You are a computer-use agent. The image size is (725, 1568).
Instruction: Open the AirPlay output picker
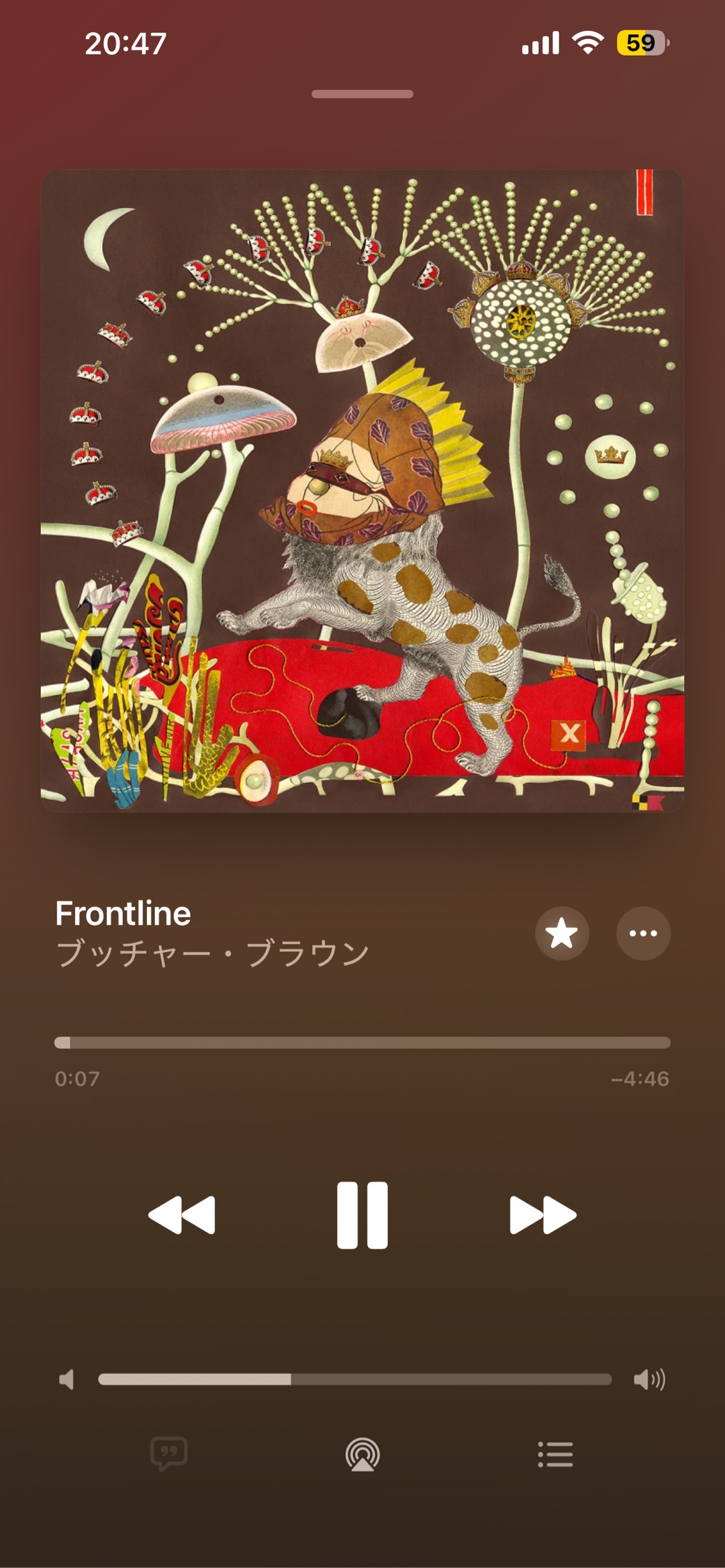362,1455
